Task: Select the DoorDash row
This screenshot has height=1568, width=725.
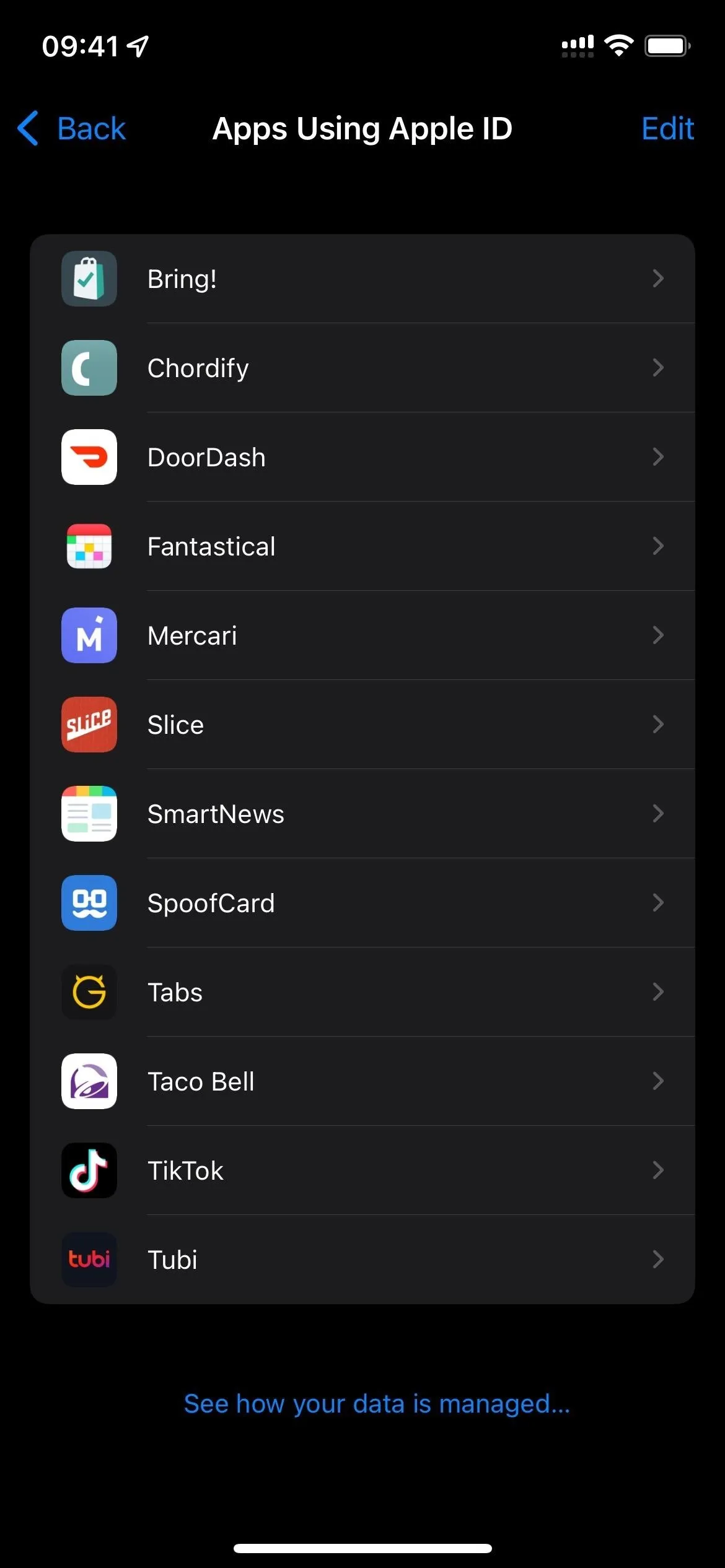Action: point(362,457)
